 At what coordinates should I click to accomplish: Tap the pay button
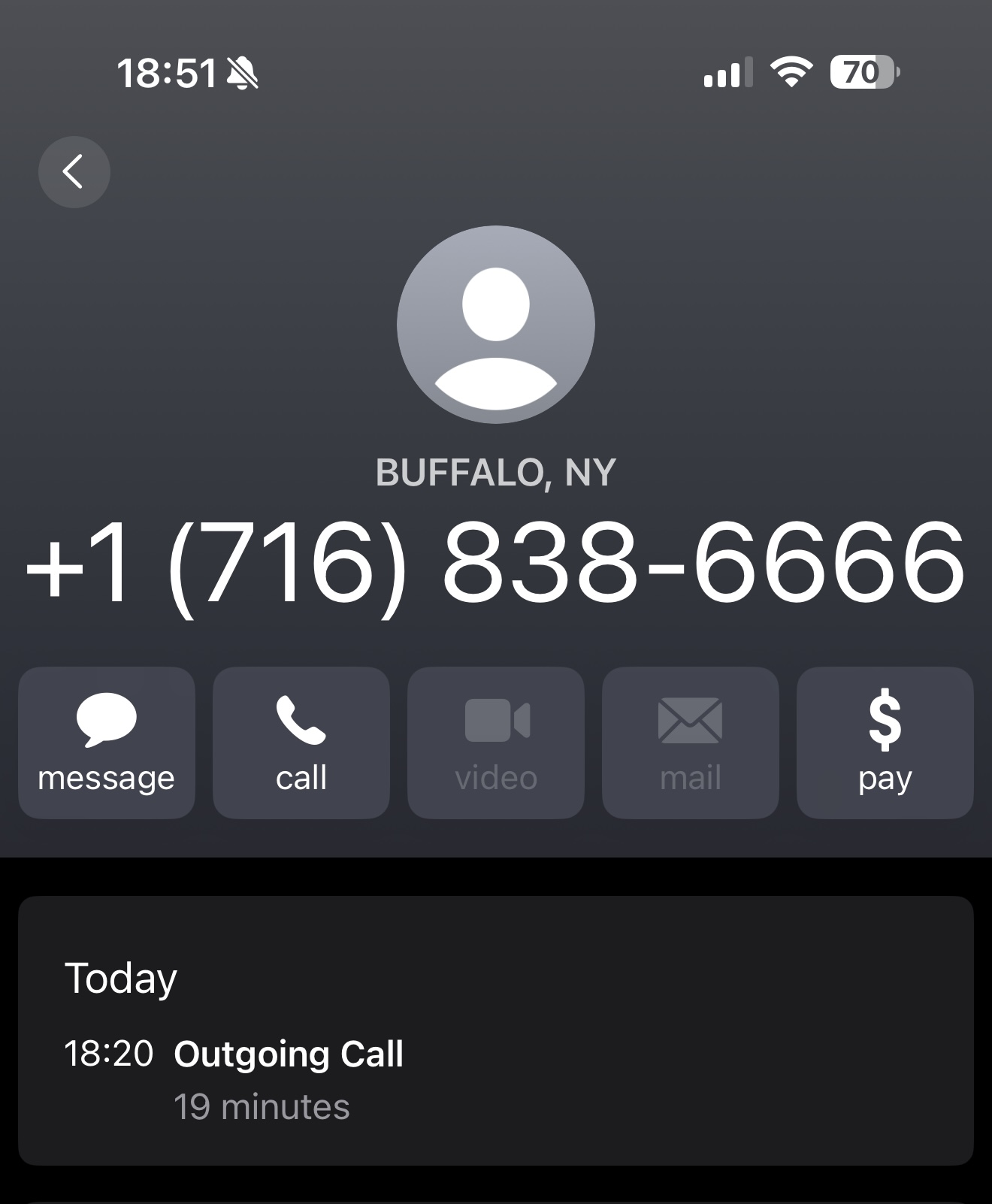pyautogui.click(x=885, y=742)
